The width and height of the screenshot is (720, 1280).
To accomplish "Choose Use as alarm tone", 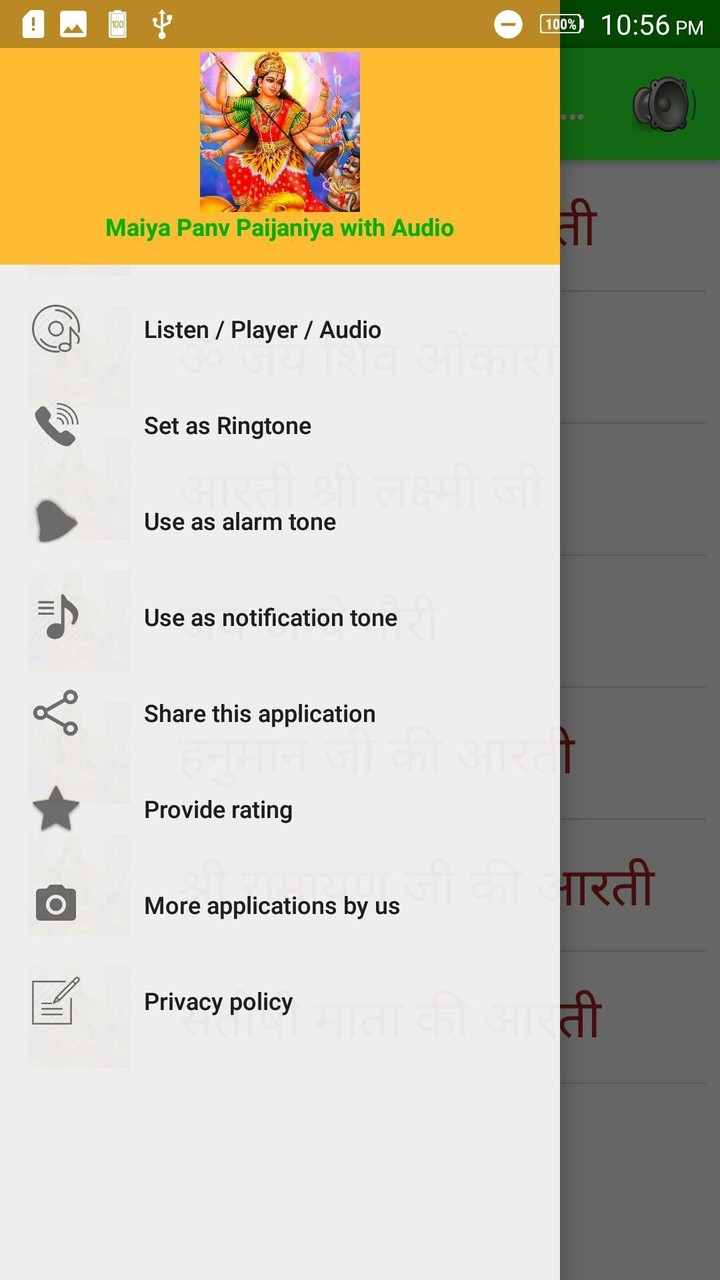I will pos(239,520).
